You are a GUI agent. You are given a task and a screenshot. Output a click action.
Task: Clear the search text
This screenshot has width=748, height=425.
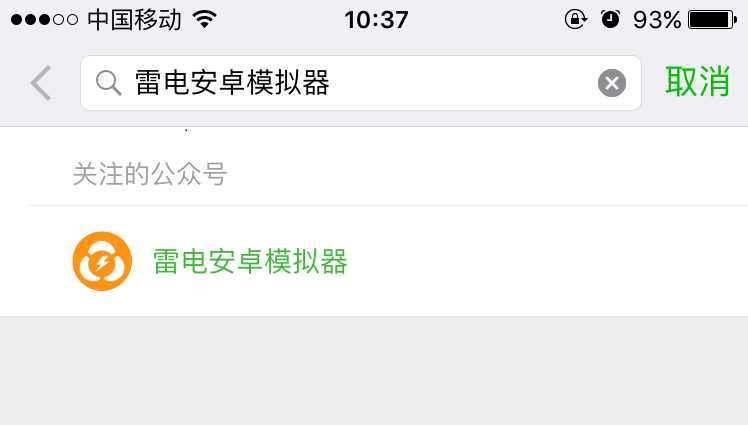point(612,83)
